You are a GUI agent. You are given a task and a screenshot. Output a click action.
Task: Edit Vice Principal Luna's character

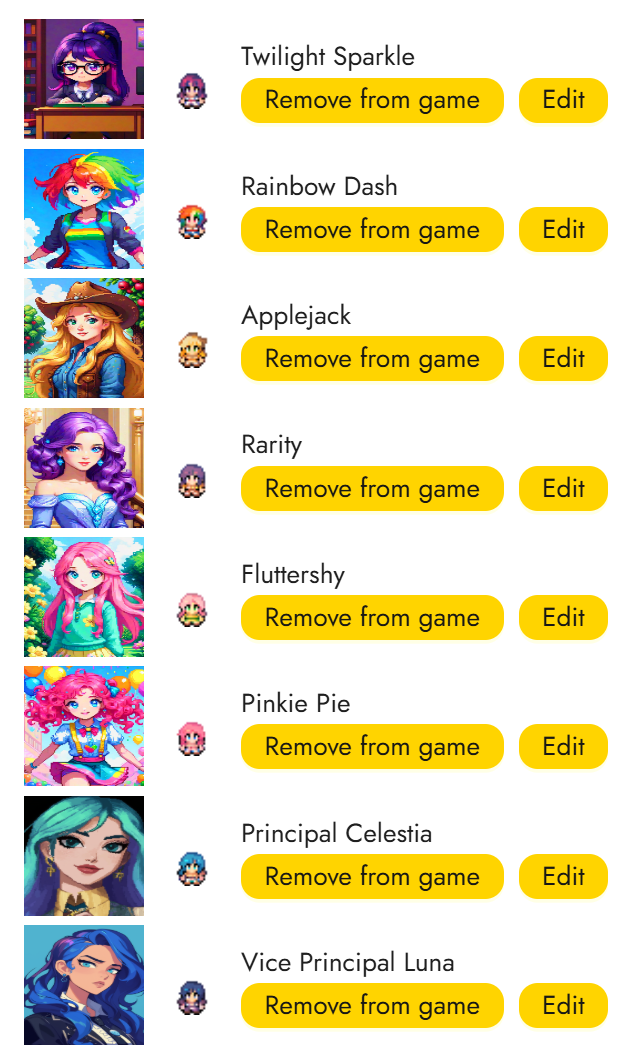[563, 1006]
